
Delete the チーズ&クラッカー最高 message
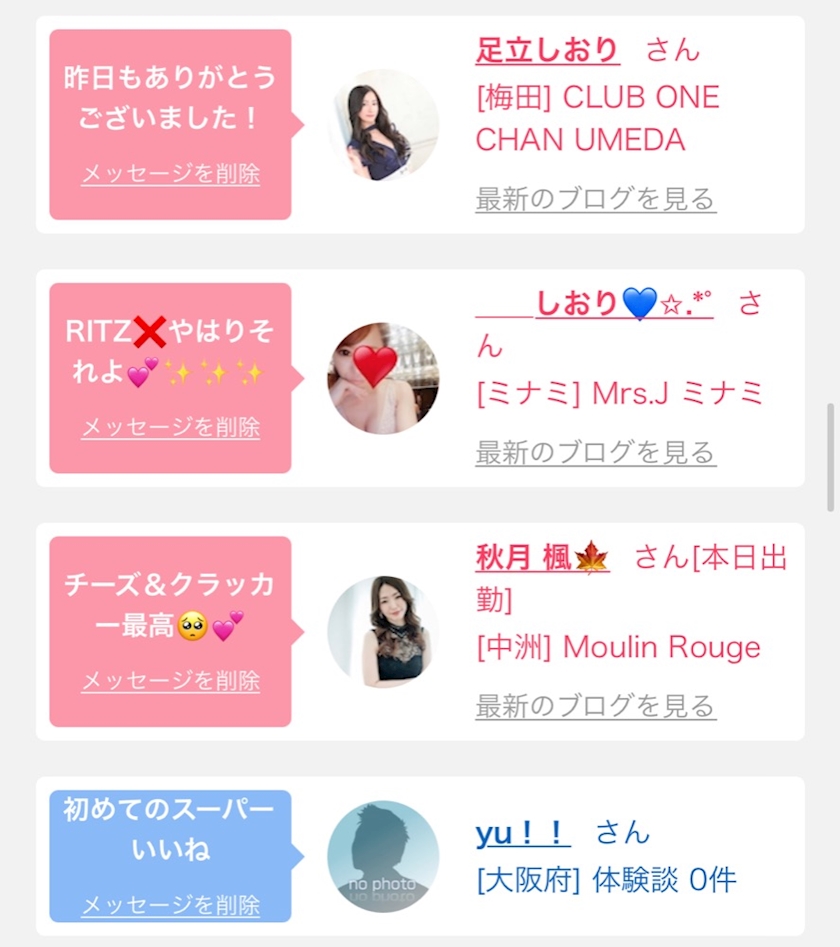pos(170,681)
